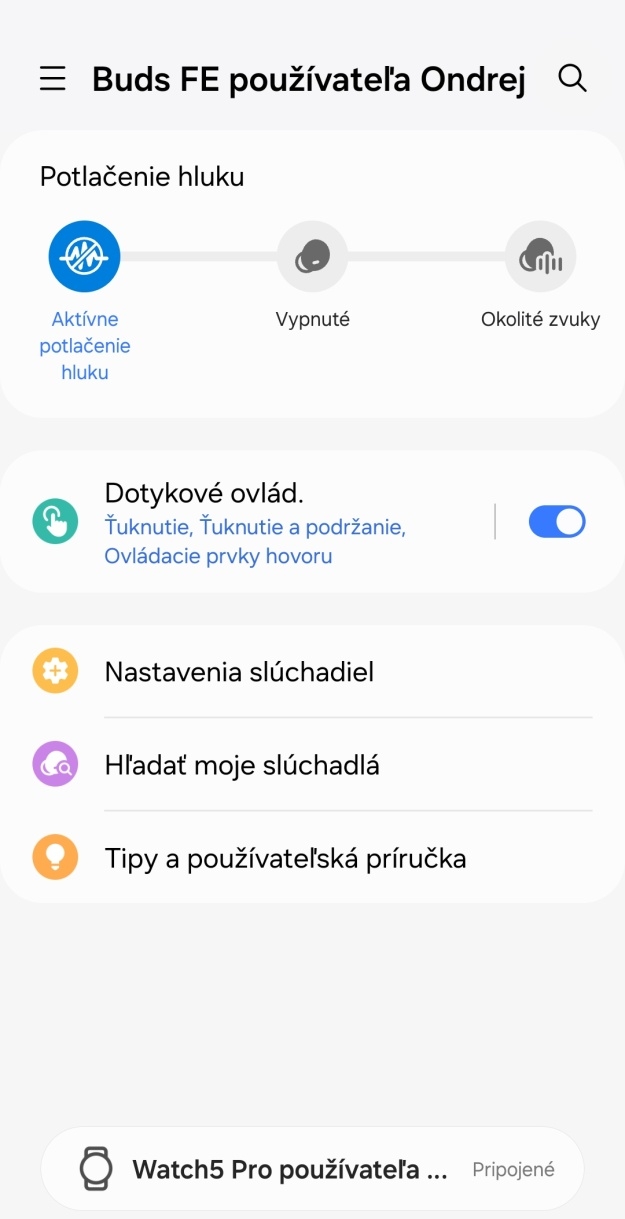Open the hamburger drawer menu

pyautogui.click(x=53, y=79)
